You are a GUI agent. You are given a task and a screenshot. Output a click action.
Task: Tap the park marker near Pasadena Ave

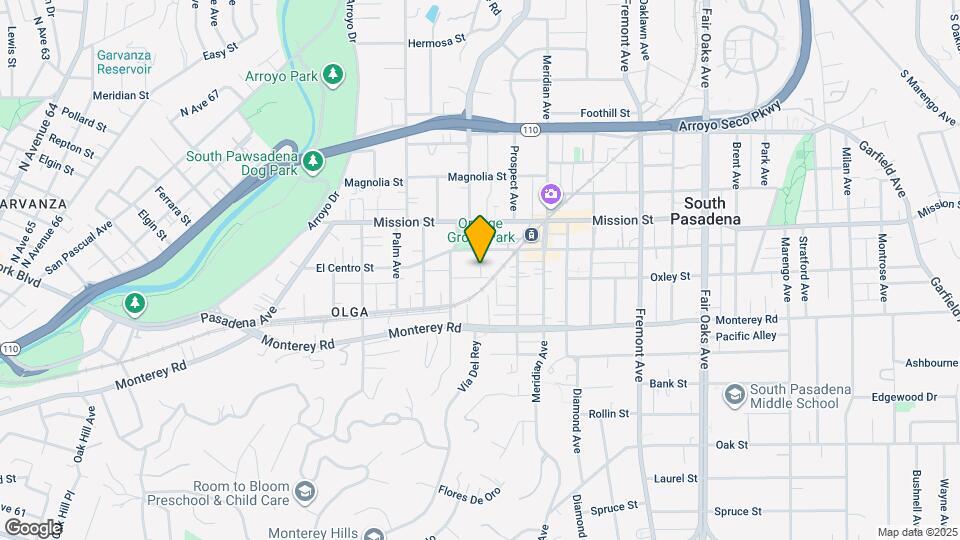pyautogui.click(x=135, y=304)
